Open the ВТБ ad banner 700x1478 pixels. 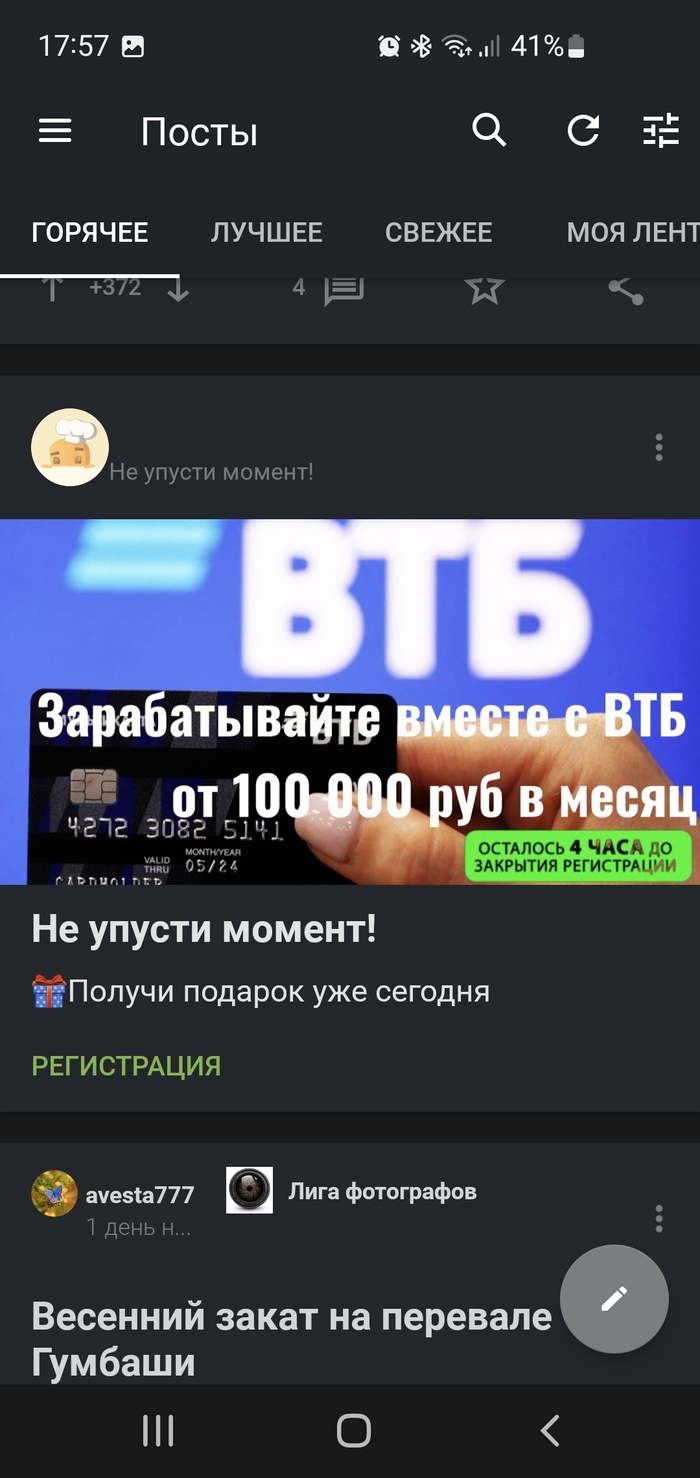point(350,701)
